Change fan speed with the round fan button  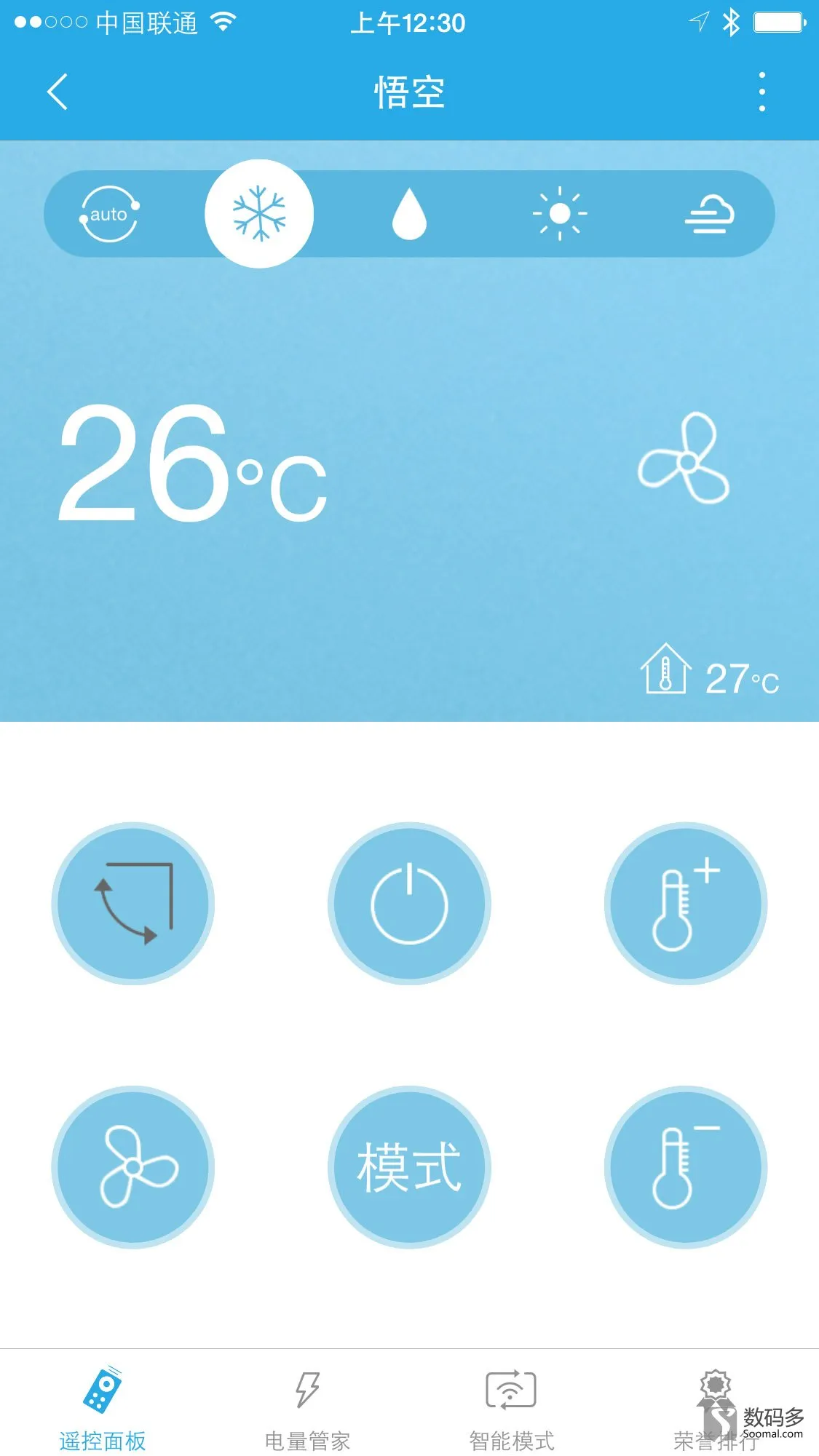(x=133, y=1167)
